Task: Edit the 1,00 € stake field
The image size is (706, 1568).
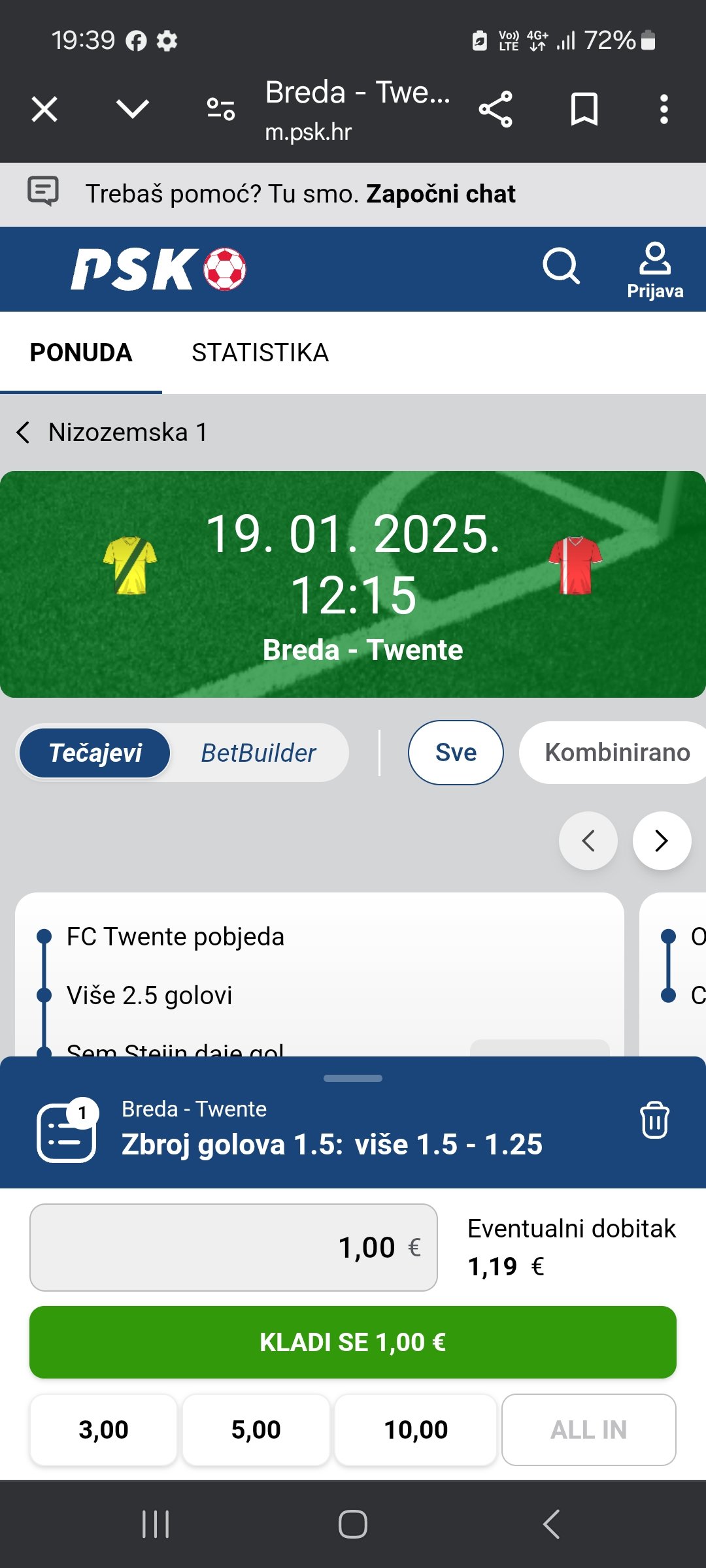Action: 233,1247
